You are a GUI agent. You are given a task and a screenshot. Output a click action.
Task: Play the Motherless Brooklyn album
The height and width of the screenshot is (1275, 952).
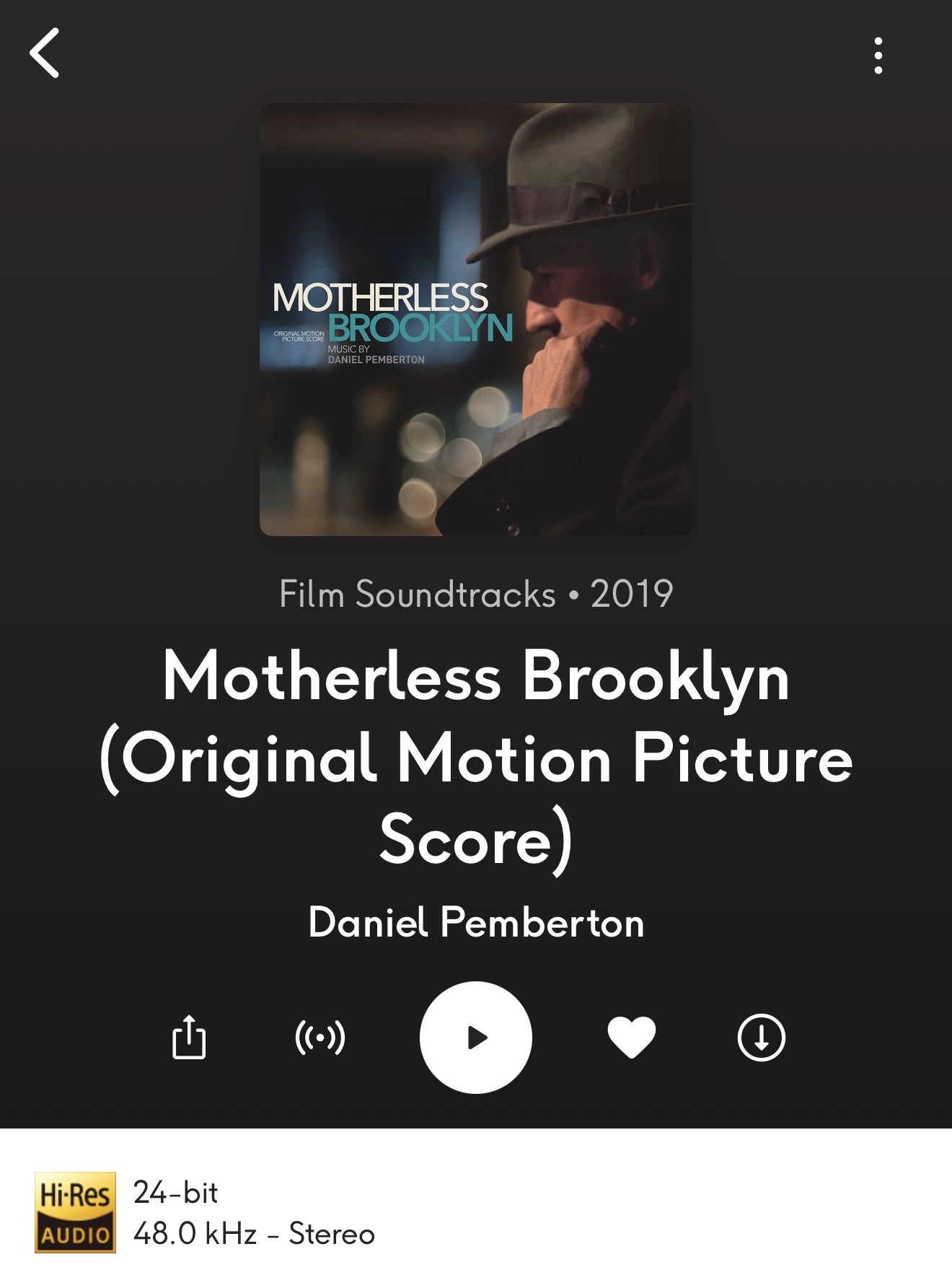[x=476, y=1038]
